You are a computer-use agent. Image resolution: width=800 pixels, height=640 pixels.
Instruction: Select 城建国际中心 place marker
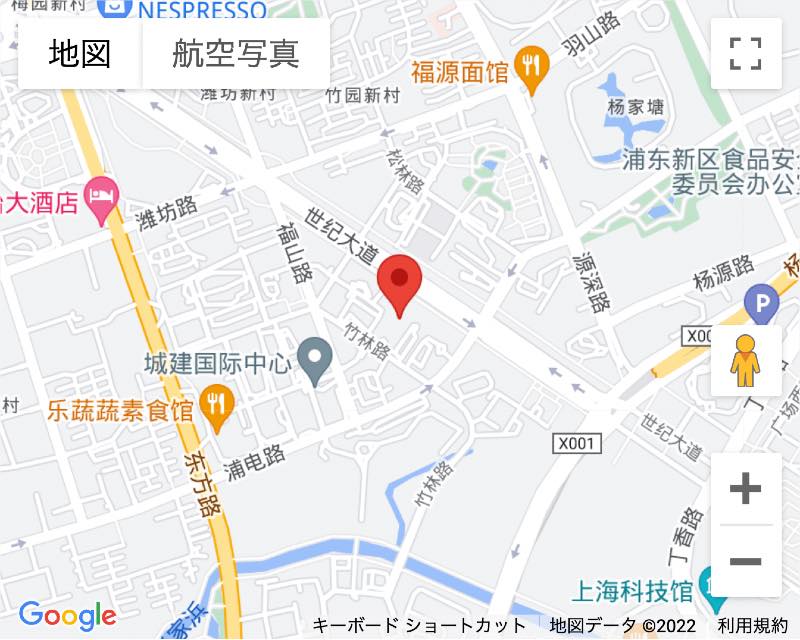[317, 358]
